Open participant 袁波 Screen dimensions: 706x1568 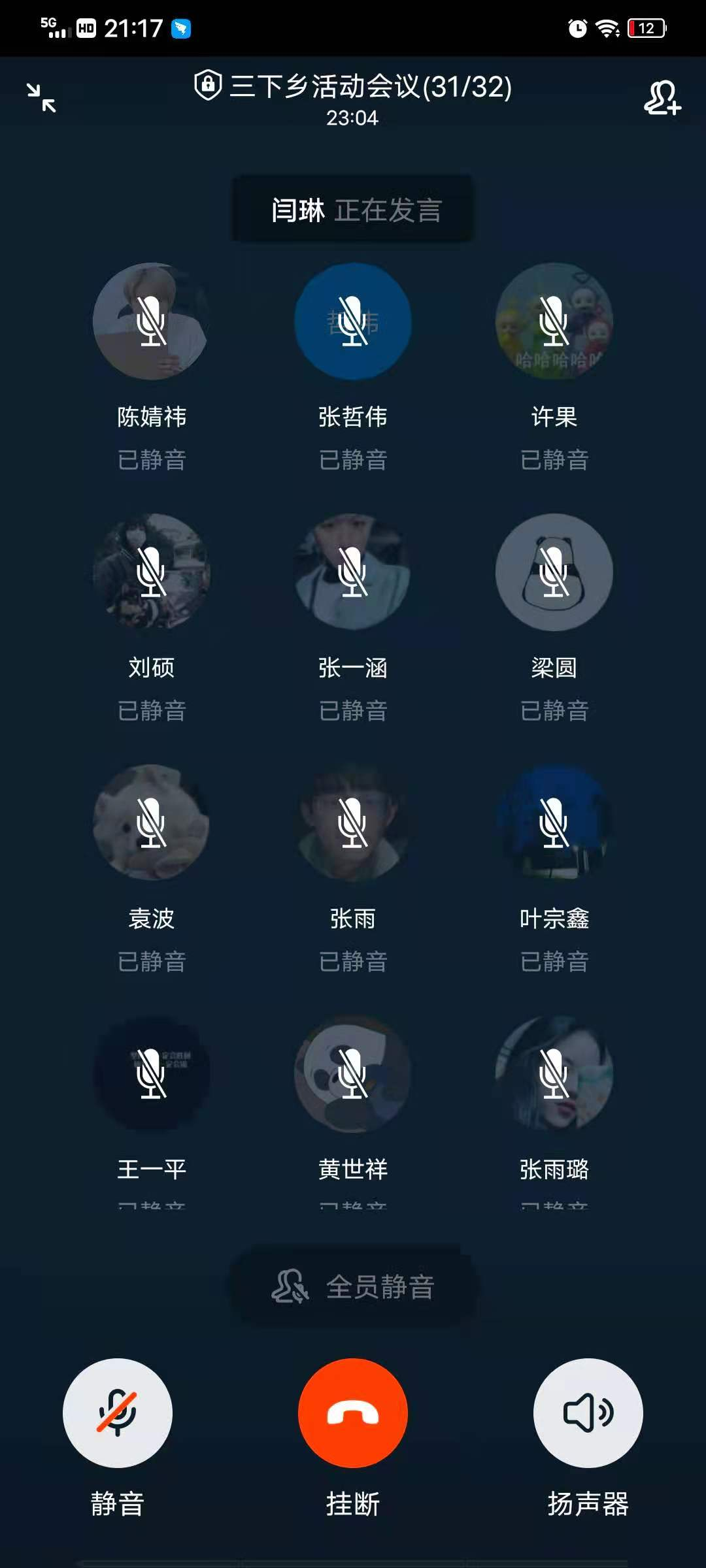[x=152, y=823]
